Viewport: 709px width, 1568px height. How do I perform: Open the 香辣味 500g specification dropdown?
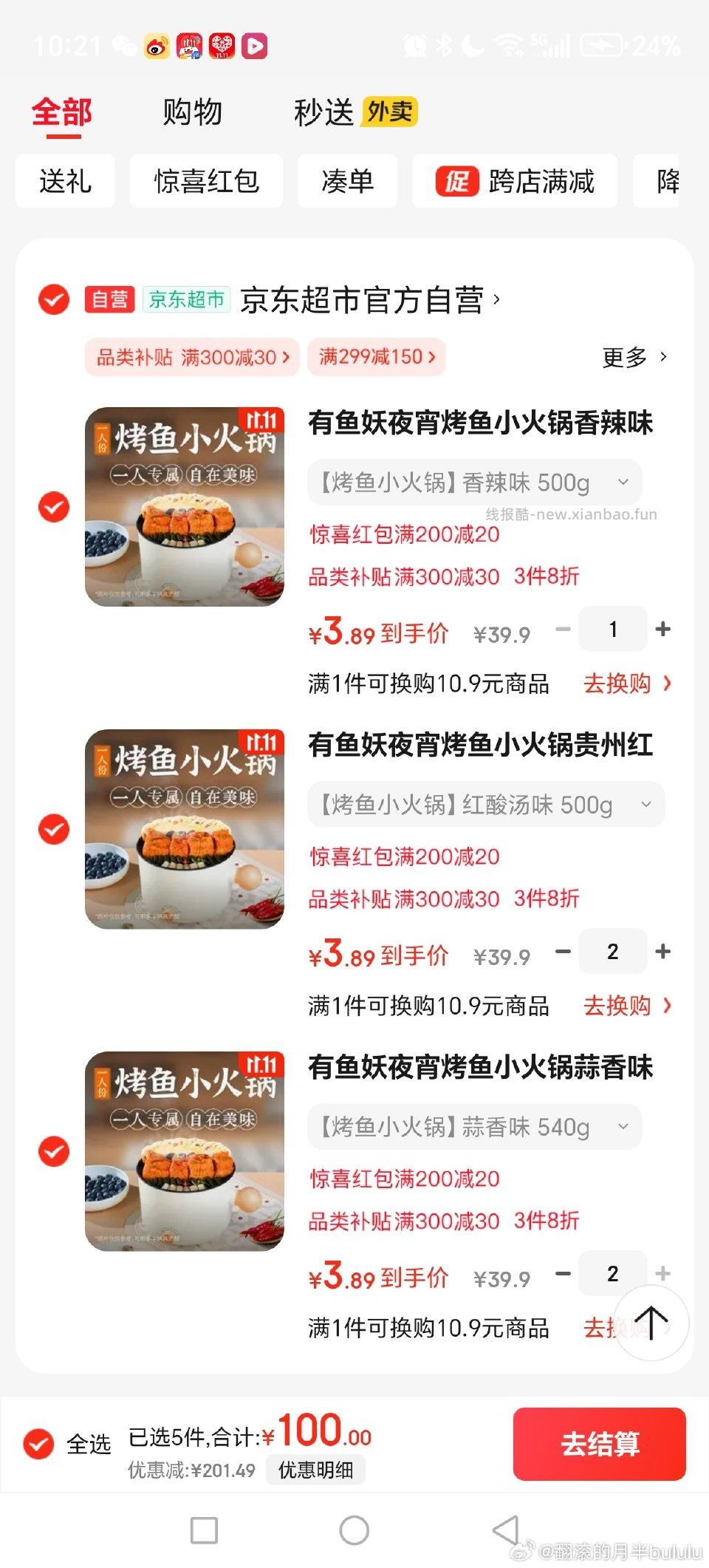[624, 481]
